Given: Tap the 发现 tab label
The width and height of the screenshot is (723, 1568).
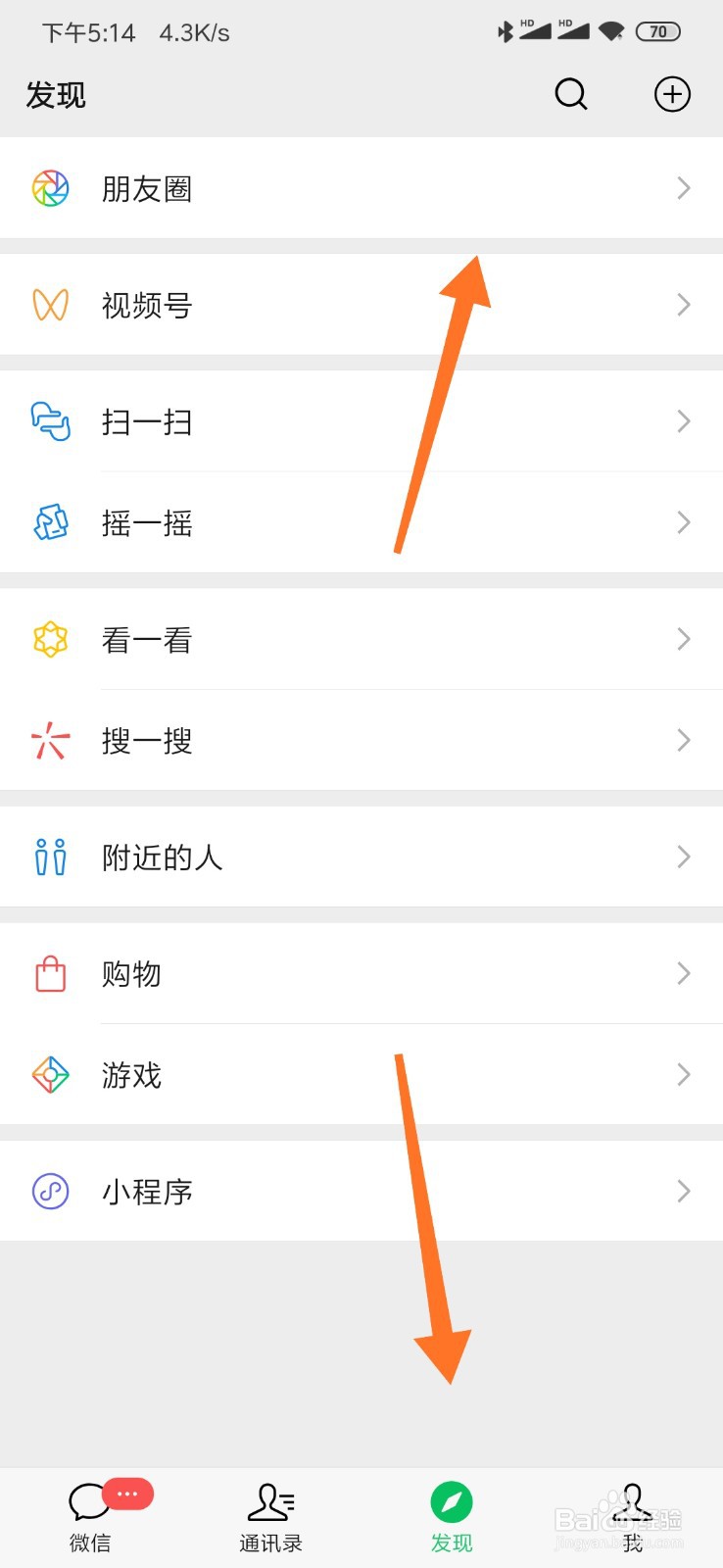Looking at the screenshot, I should (x=451, y=1541).
